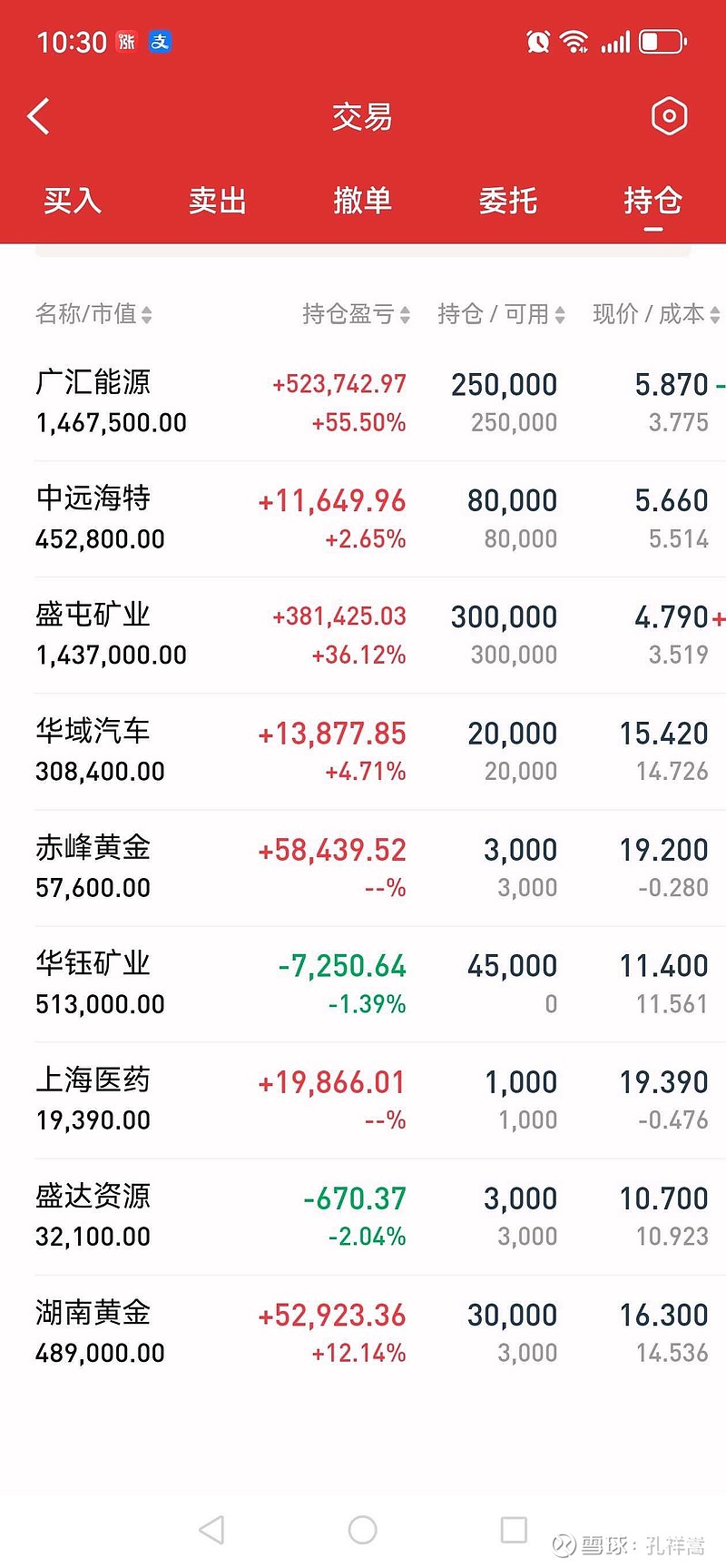Tap the system home button
This screenshot has width=726, height=1568.
[362, 1530]
